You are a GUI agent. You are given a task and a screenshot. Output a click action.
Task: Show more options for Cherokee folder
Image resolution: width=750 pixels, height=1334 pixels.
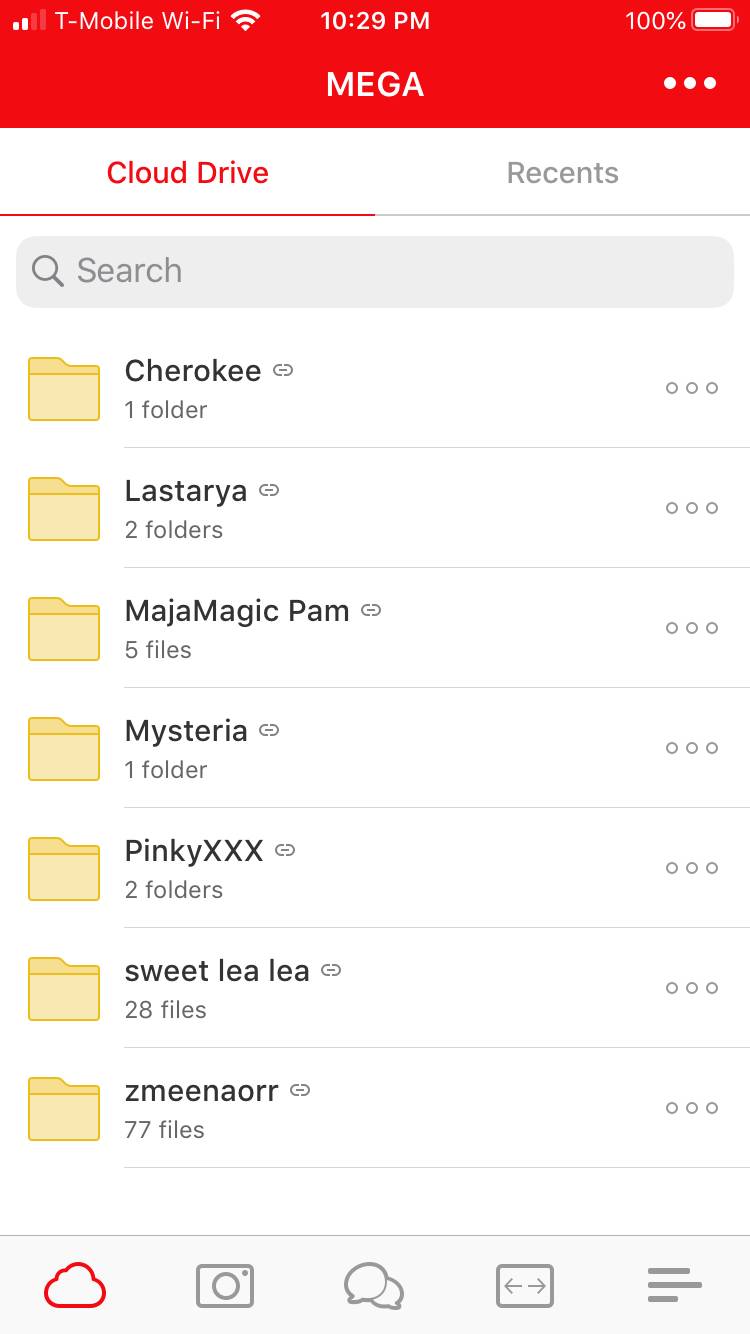[692, 388]
